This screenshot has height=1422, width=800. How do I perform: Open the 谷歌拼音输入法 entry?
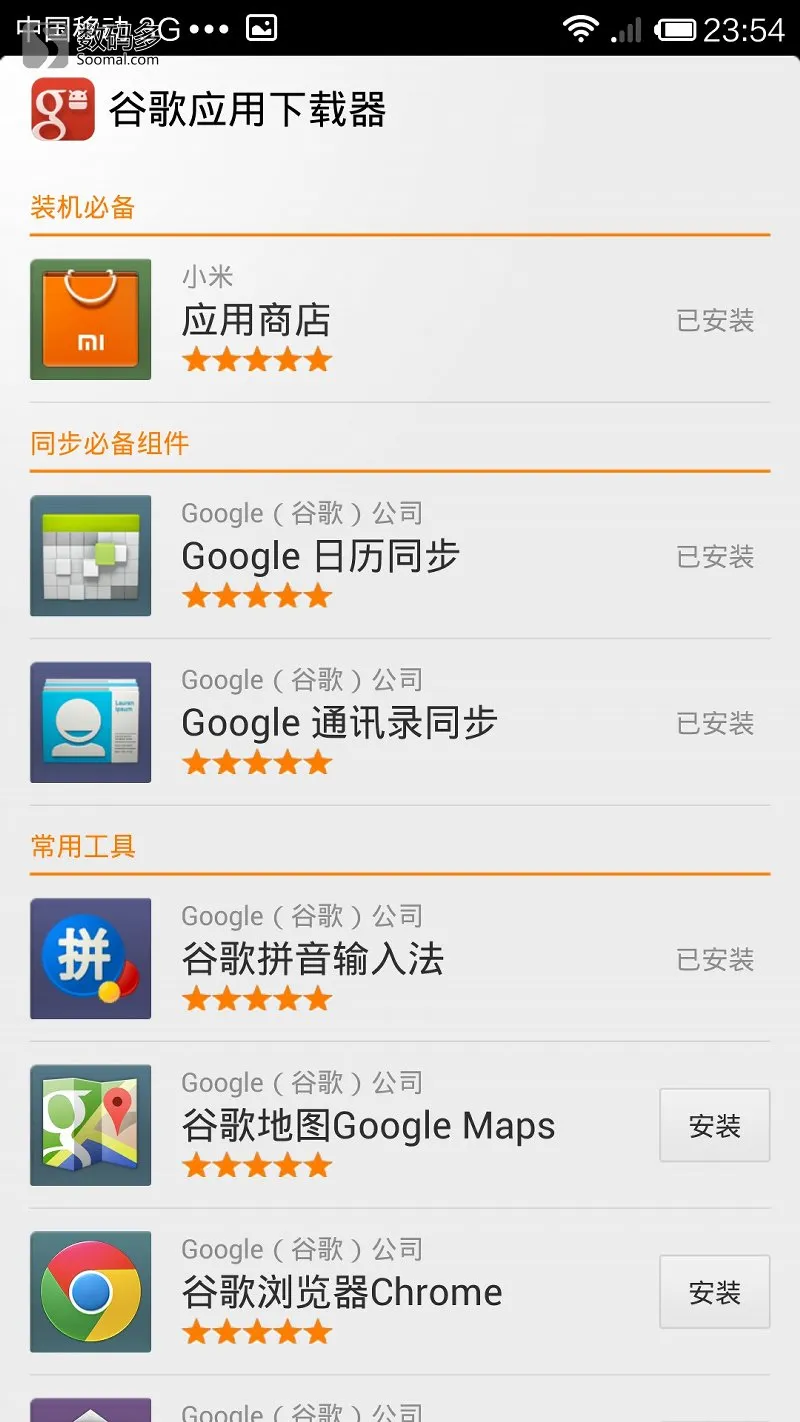pyautogui.click(x=400, y=959)
